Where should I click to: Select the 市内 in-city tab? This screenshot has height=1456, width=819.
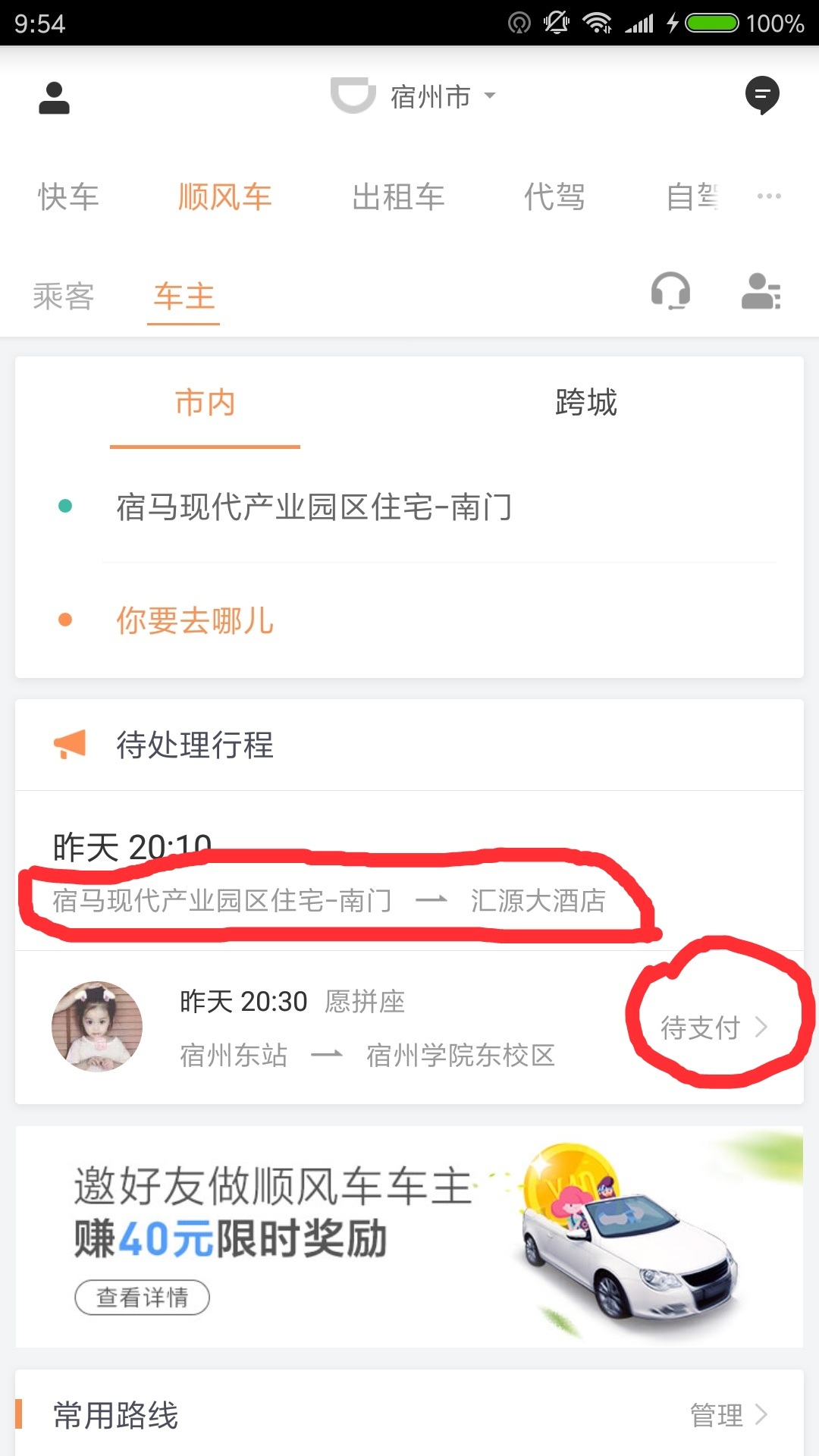(205, 403)
